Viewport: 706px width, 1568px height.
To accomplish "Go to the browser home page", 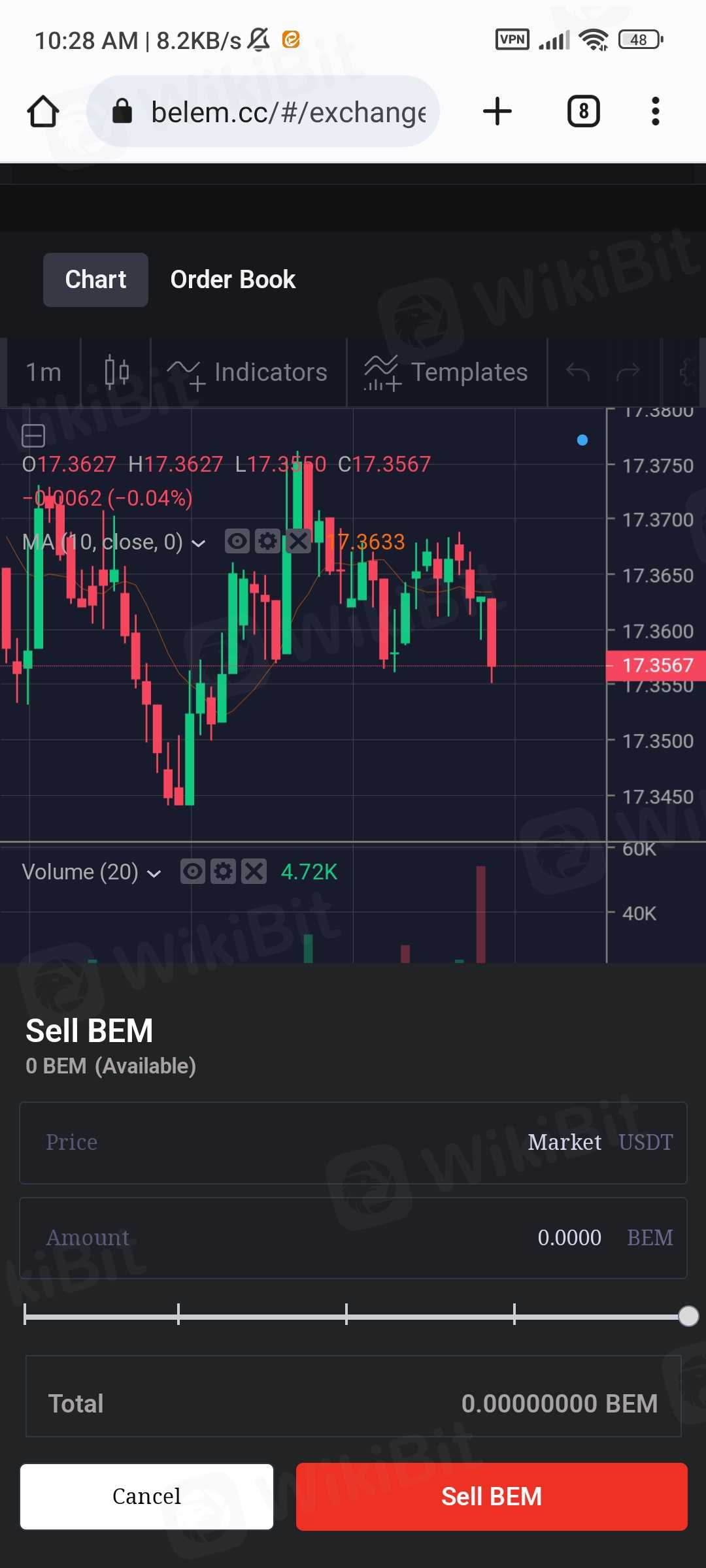I will [43, 111].
